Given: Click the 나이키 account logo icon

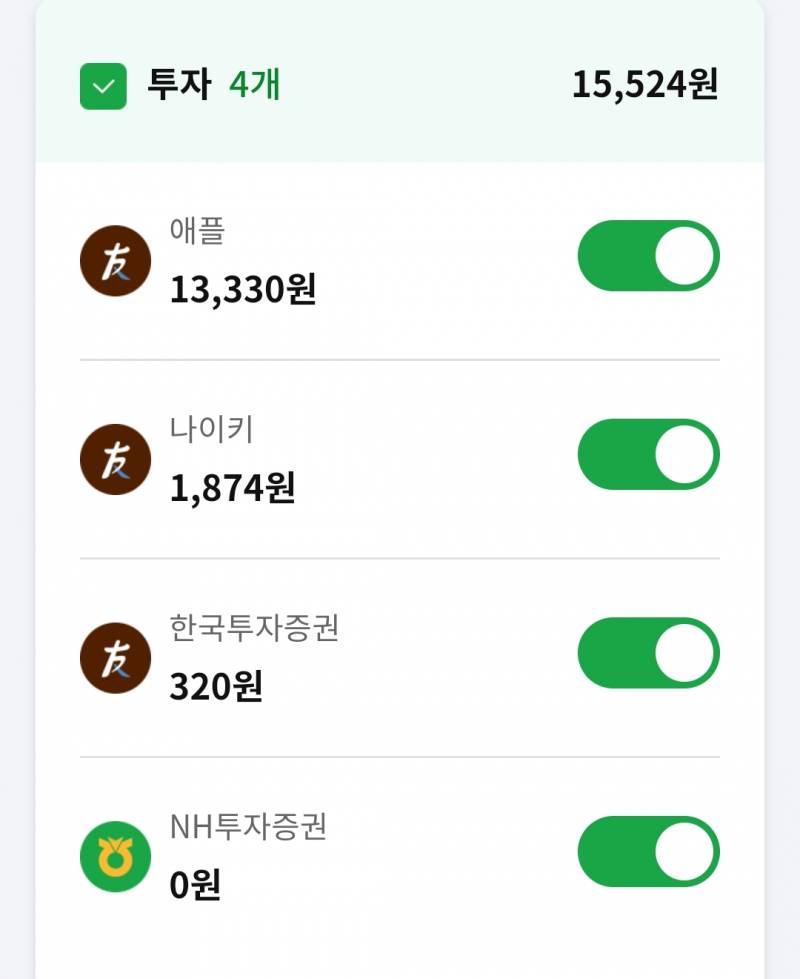Looking at the screenshot, I should tap(115, 458).
